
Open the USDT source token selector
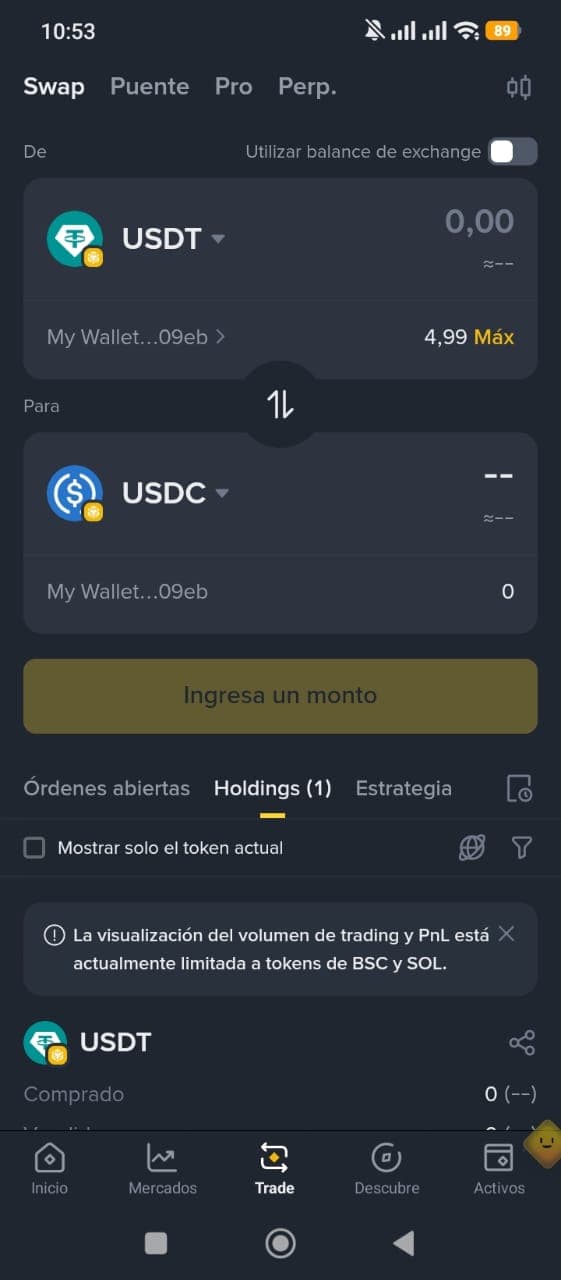click(137, 239)
